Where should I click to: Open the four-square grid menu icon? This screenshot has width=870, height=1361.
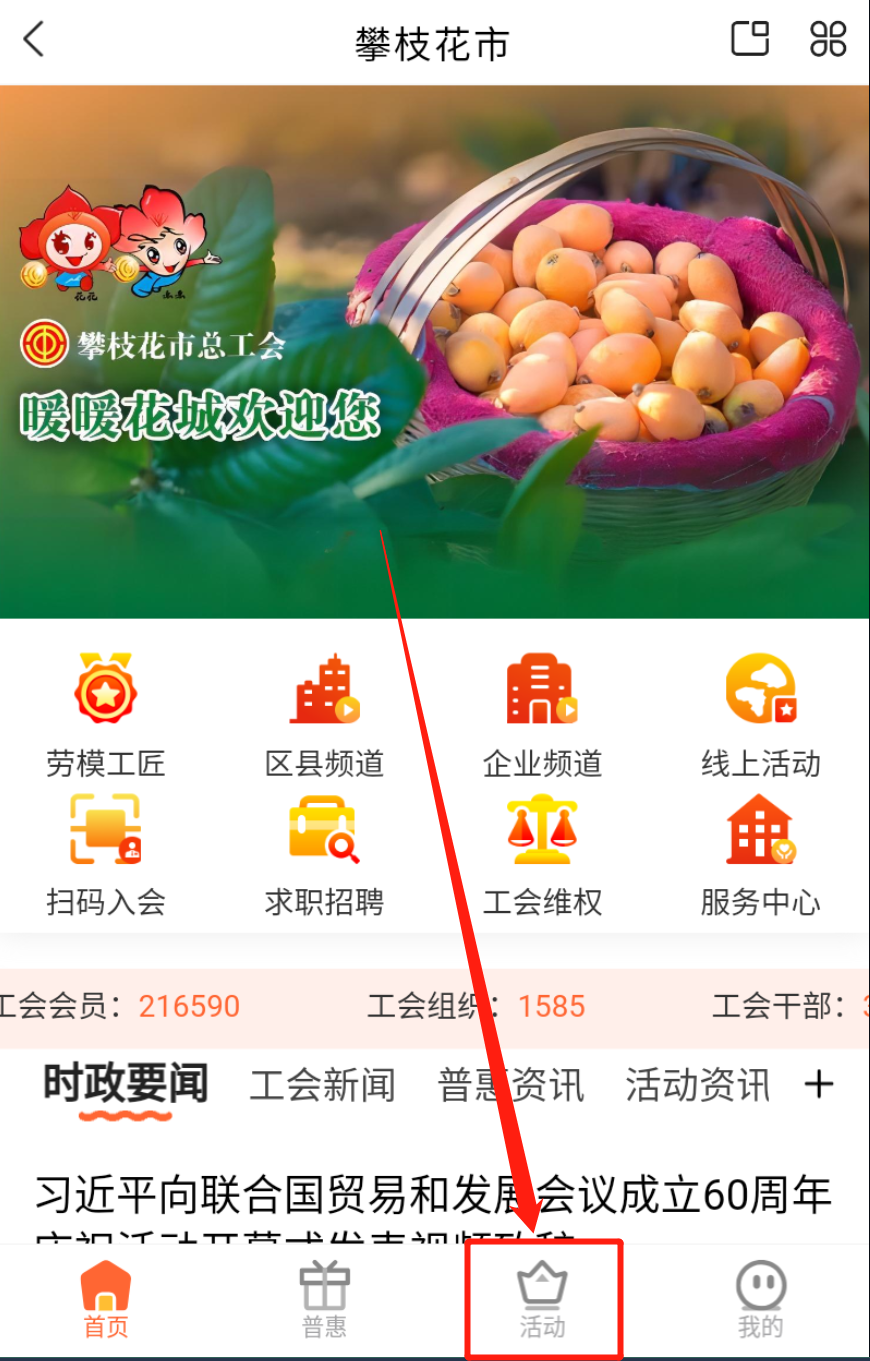[x=828, y=40]
